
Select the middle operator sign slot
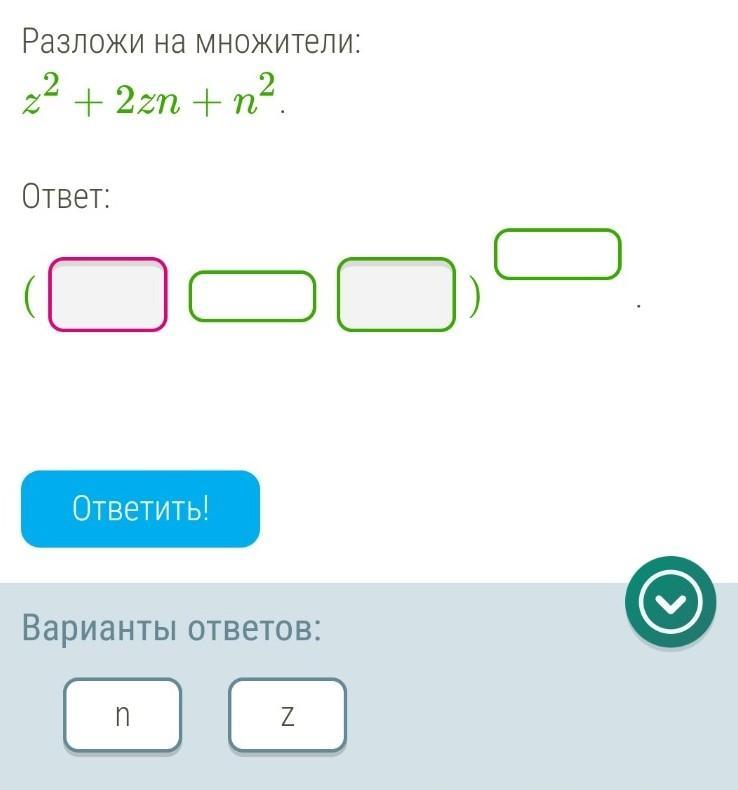[x=252, y=296]
